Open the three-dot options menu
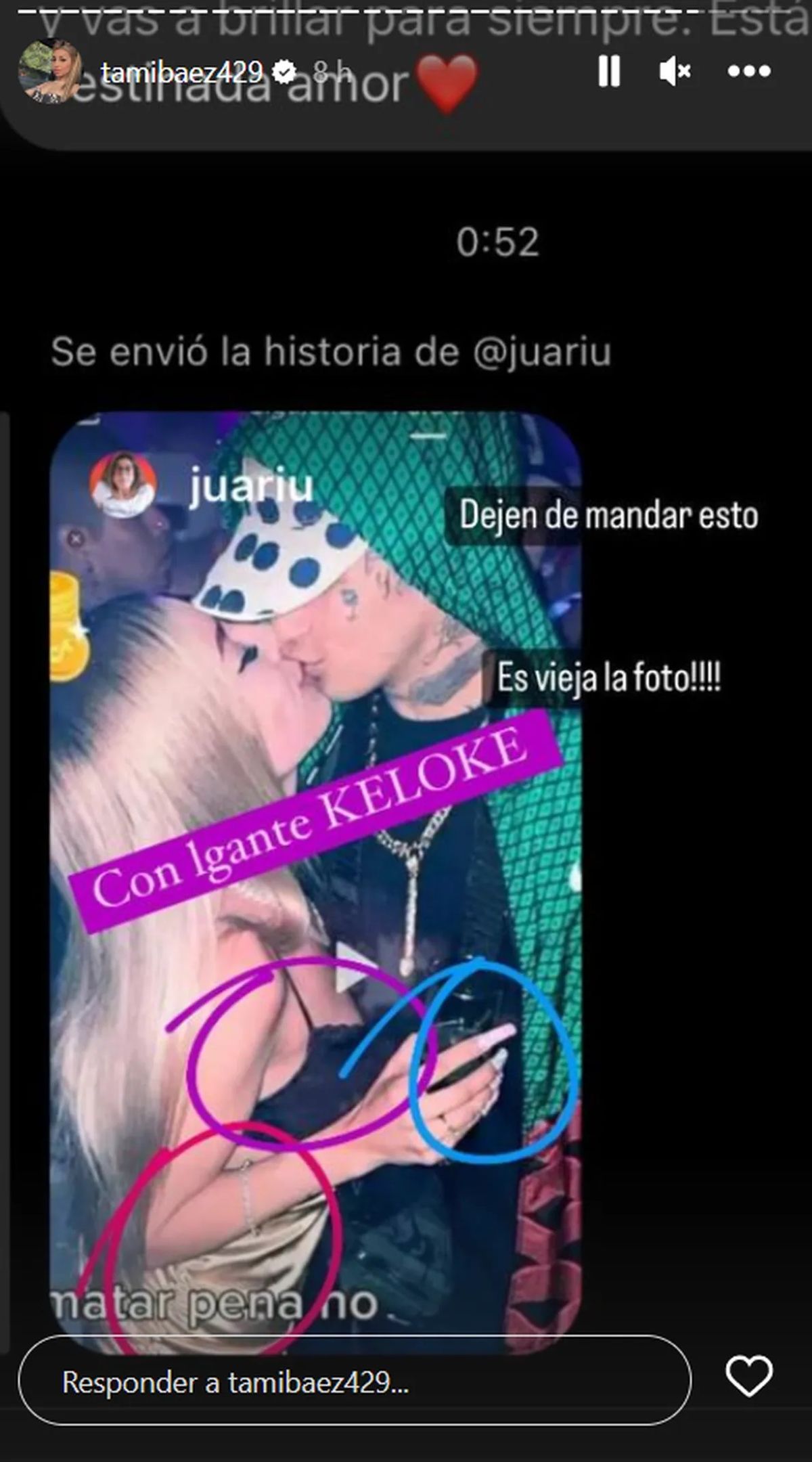 tap(749, 70)
